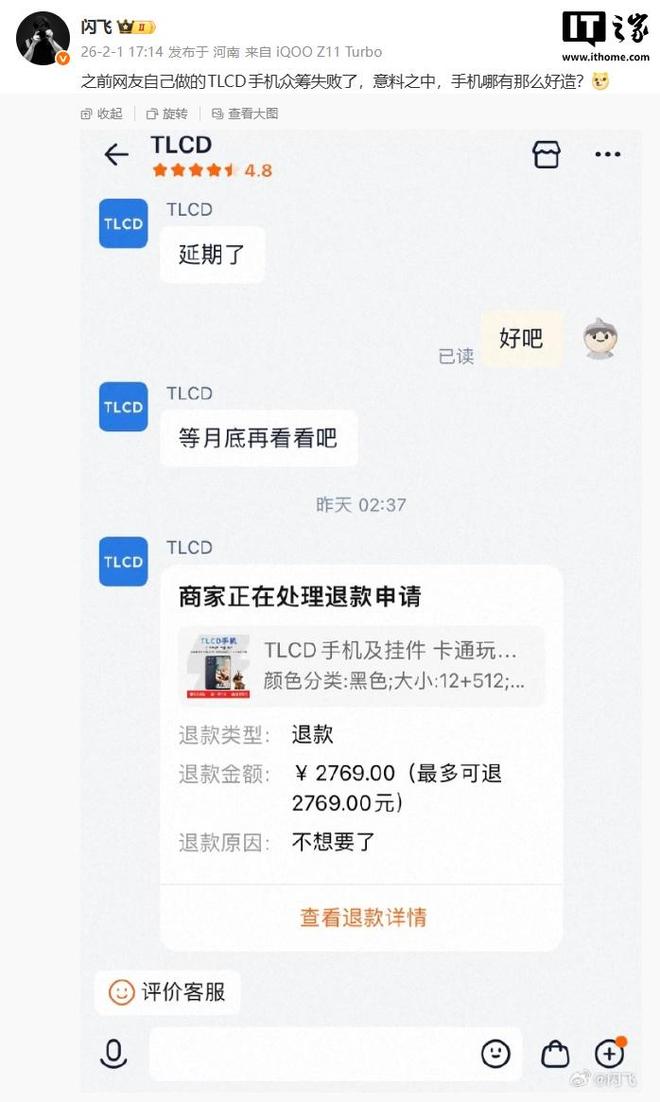Tap the TLCD chat screenshot image
Viewport: 660px width, 1102px height.
pyautogui.click(x=362, y=600)
